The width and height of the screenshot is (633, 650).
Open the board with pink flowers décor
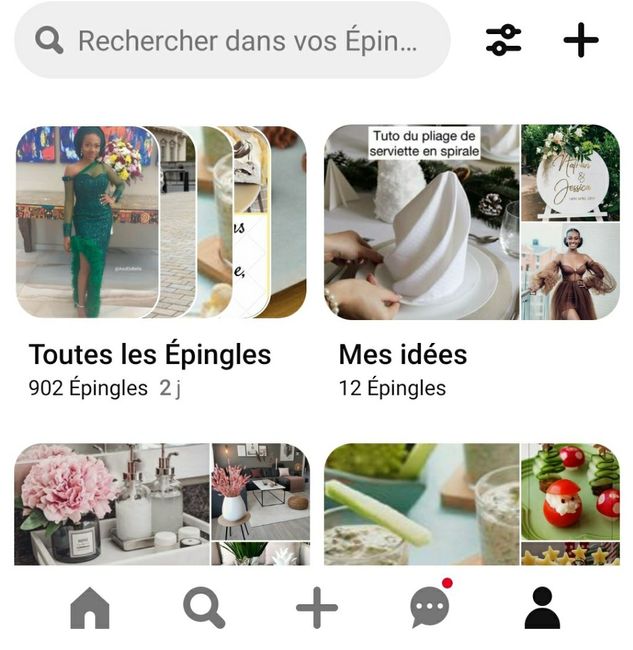click(161, 504)
